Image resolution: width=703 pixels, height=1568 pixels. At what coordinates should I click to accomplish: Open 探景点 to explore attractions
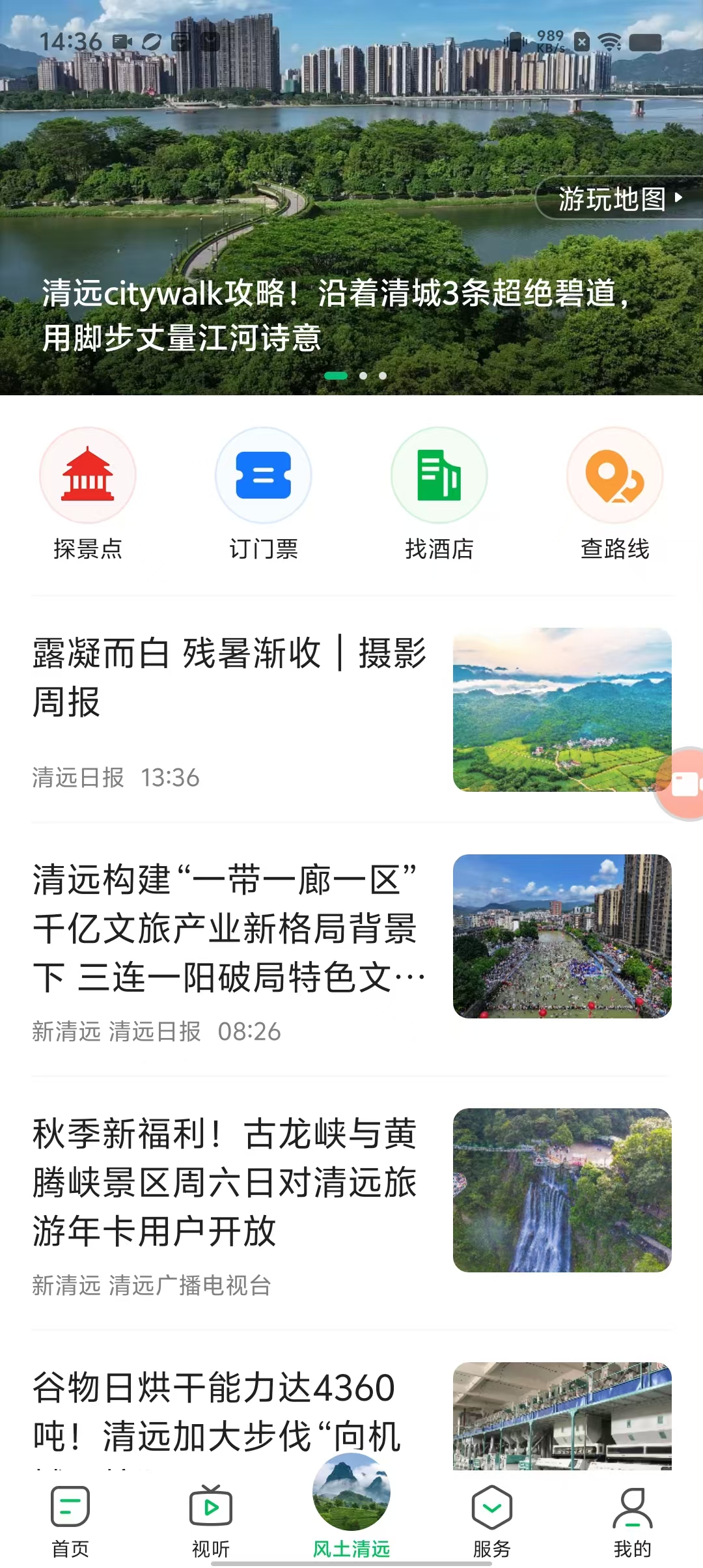88,494
